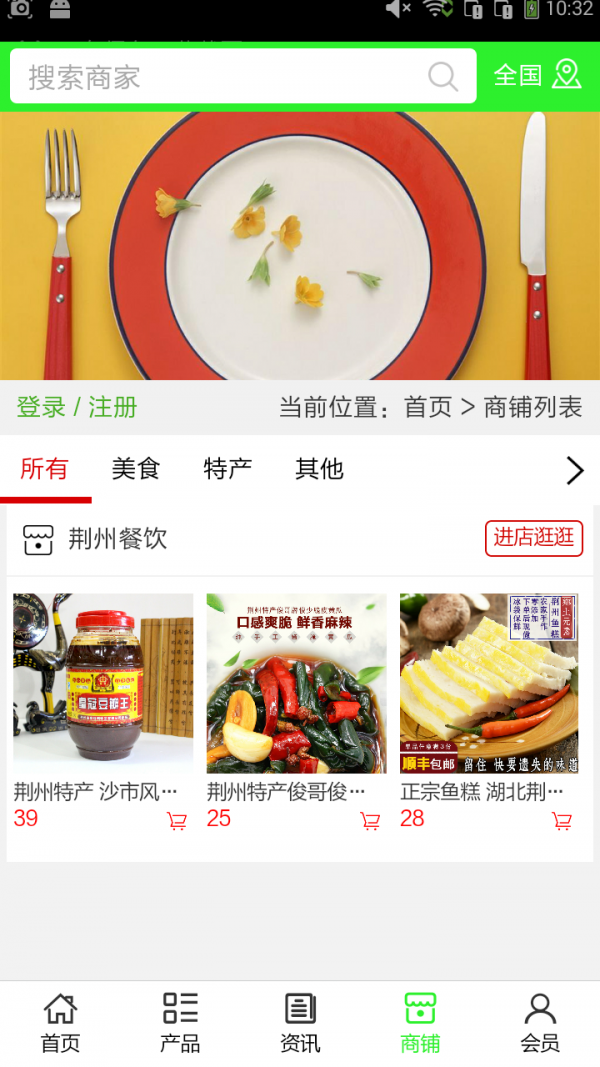Switch to the 所有 category tab

pos(44,468)
